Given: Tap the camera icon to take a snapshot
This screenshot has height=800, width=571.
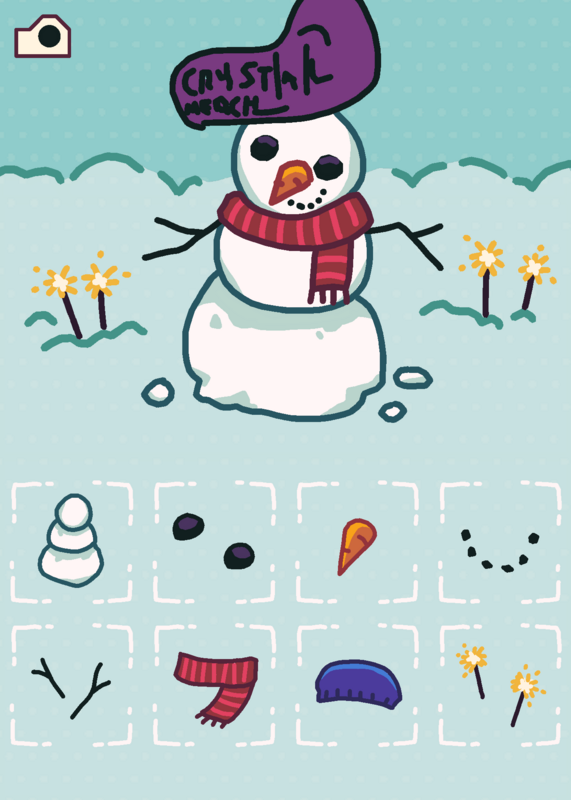Looking at the screenshot, I should pyautogui.click(x=42, y=36).
